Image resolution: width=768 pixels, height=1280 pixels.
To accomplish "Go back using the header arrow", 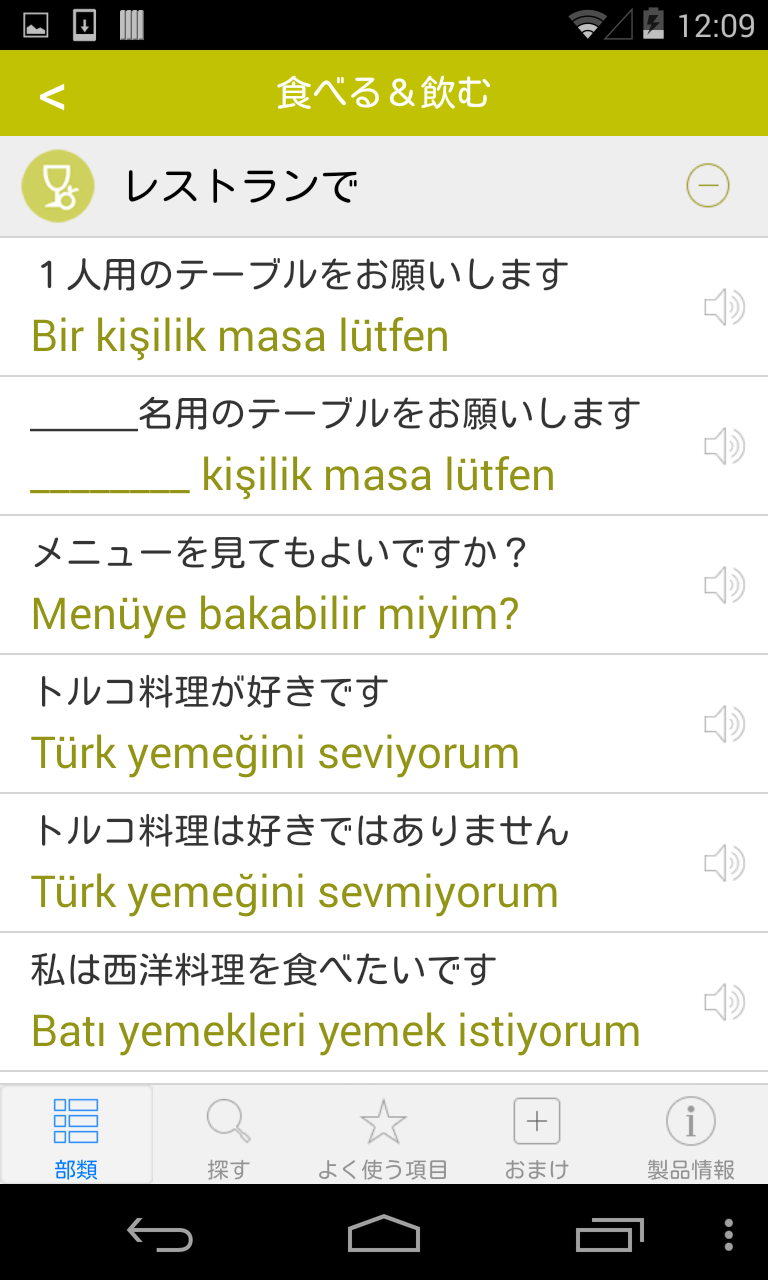I will coord(52,96).
